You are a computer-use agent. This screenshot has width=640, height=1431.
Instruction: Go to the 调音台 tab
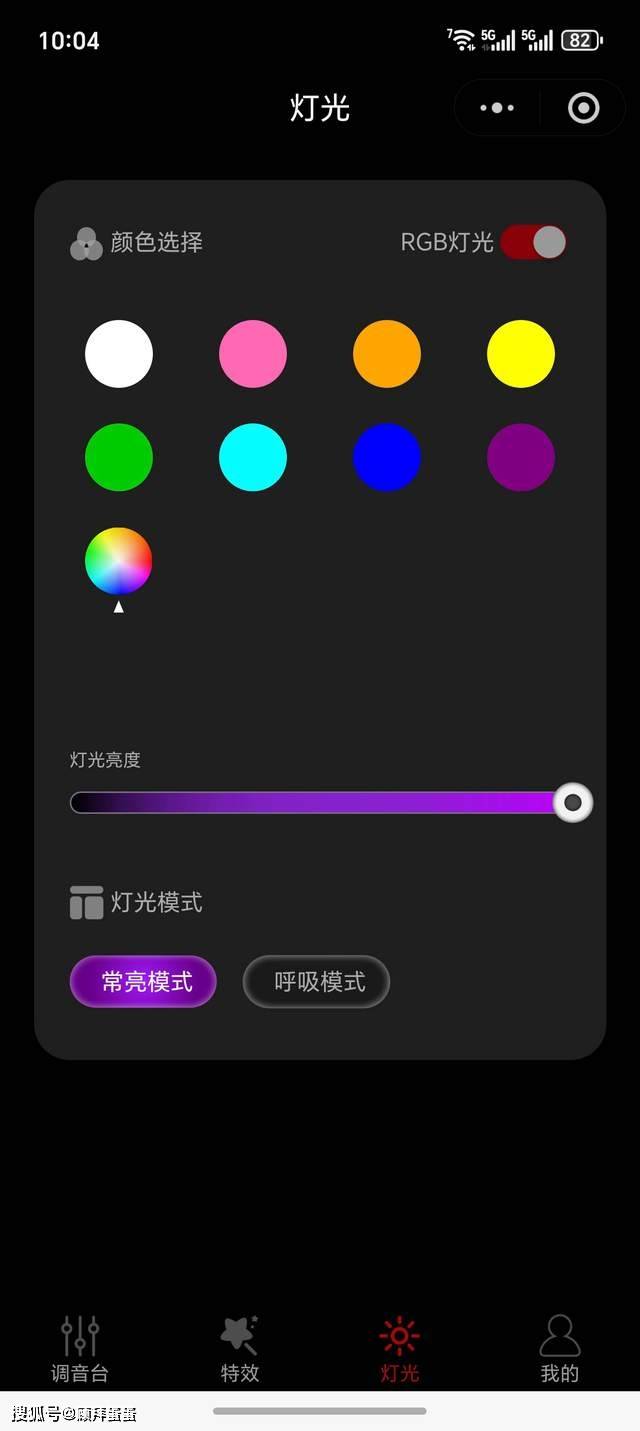(x=80, y=1350)
